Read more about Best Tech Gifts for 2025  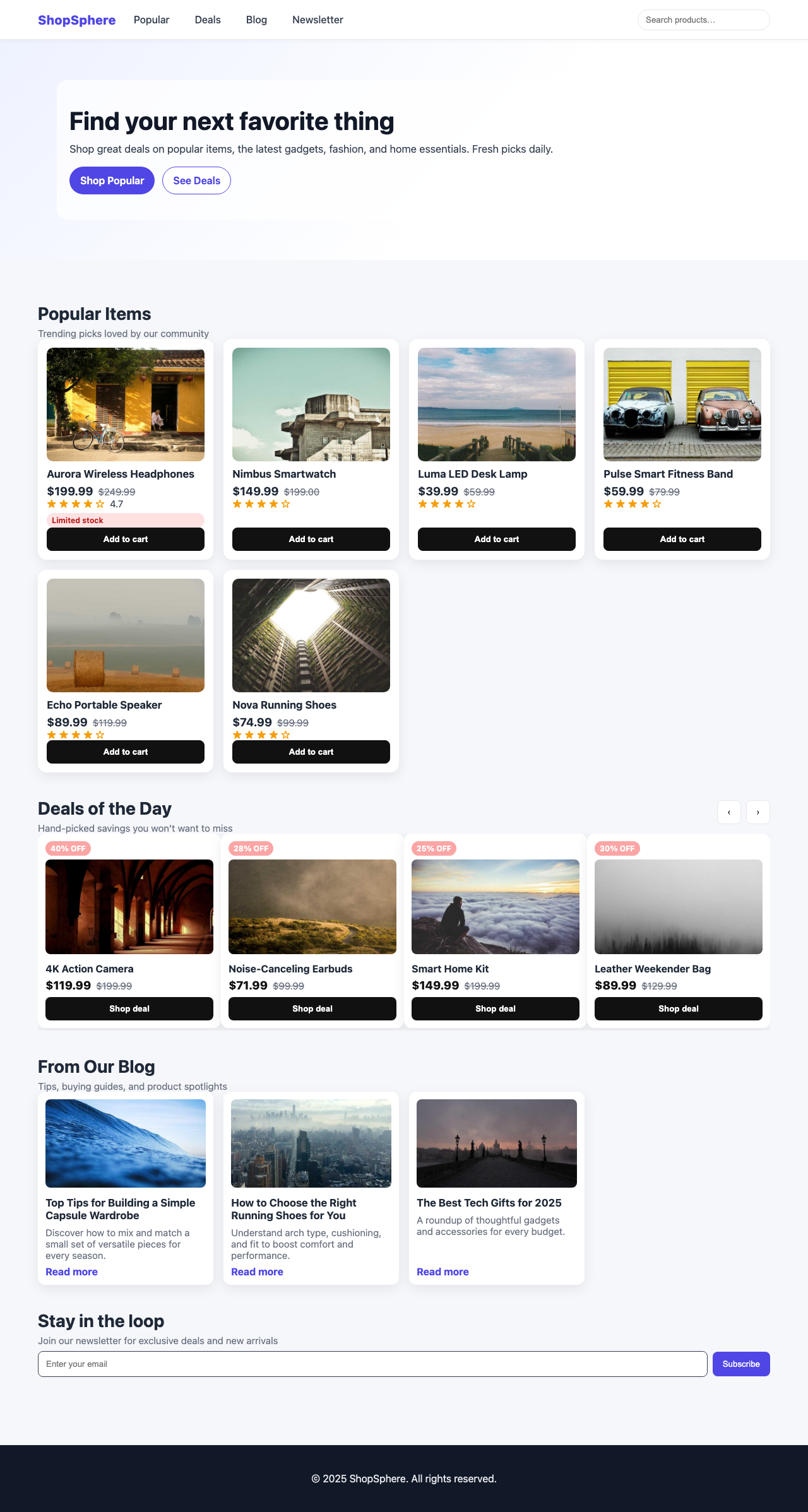click(x=443, y=1272)
